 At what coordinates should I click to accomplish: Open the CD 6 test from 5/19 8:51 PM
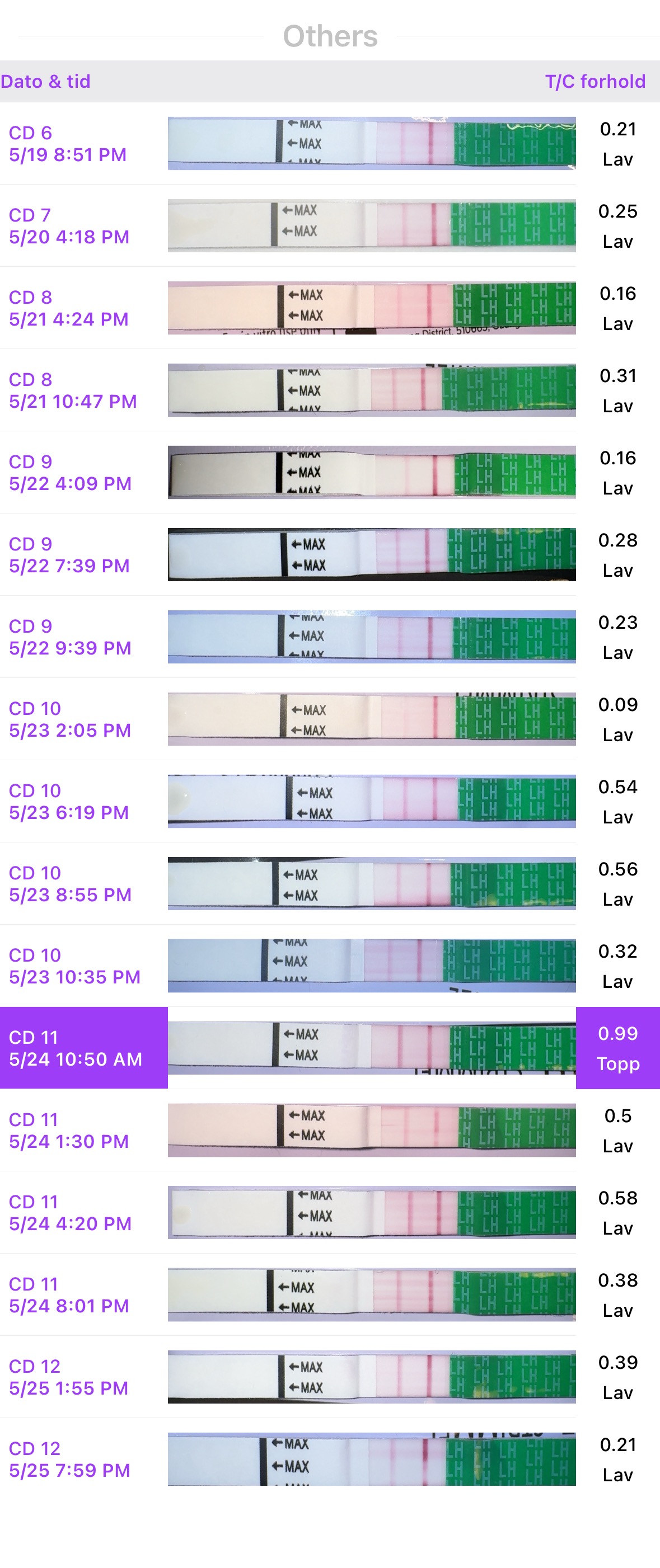click(x=329, y=144)
